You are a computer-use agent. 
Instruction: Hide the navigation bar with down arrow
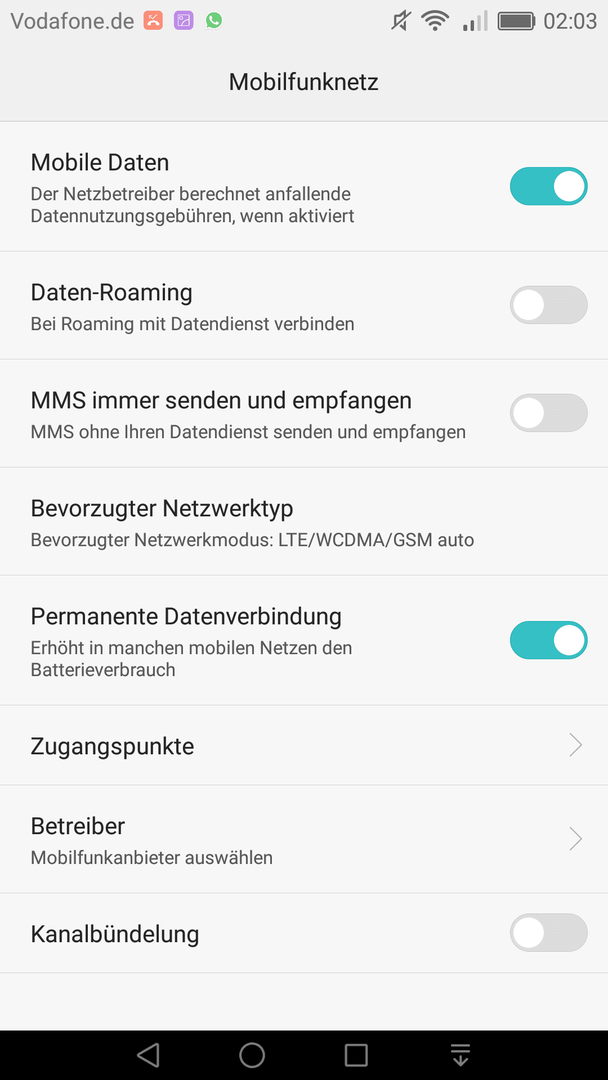[x=460, y=1055]
